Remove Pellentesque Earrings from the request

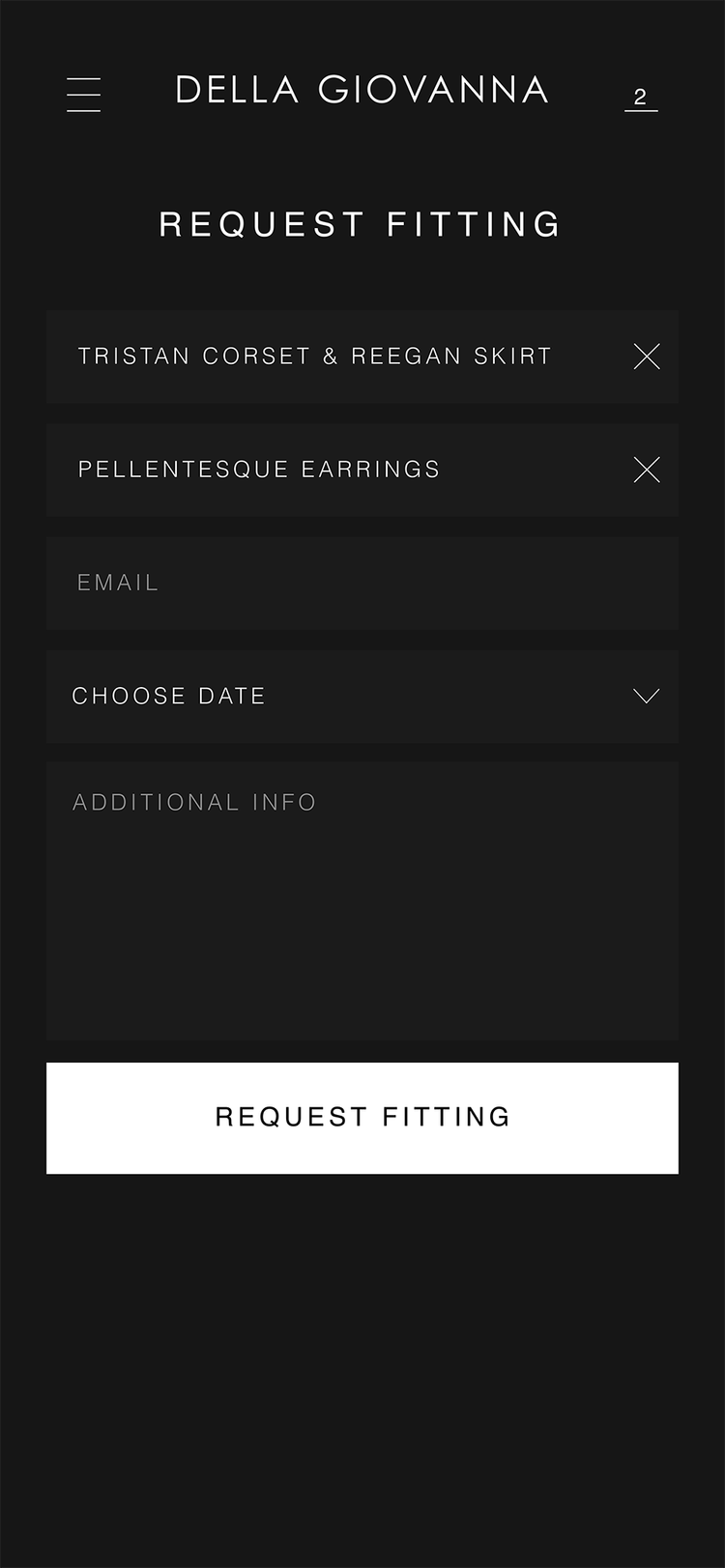tap(647, 470)
